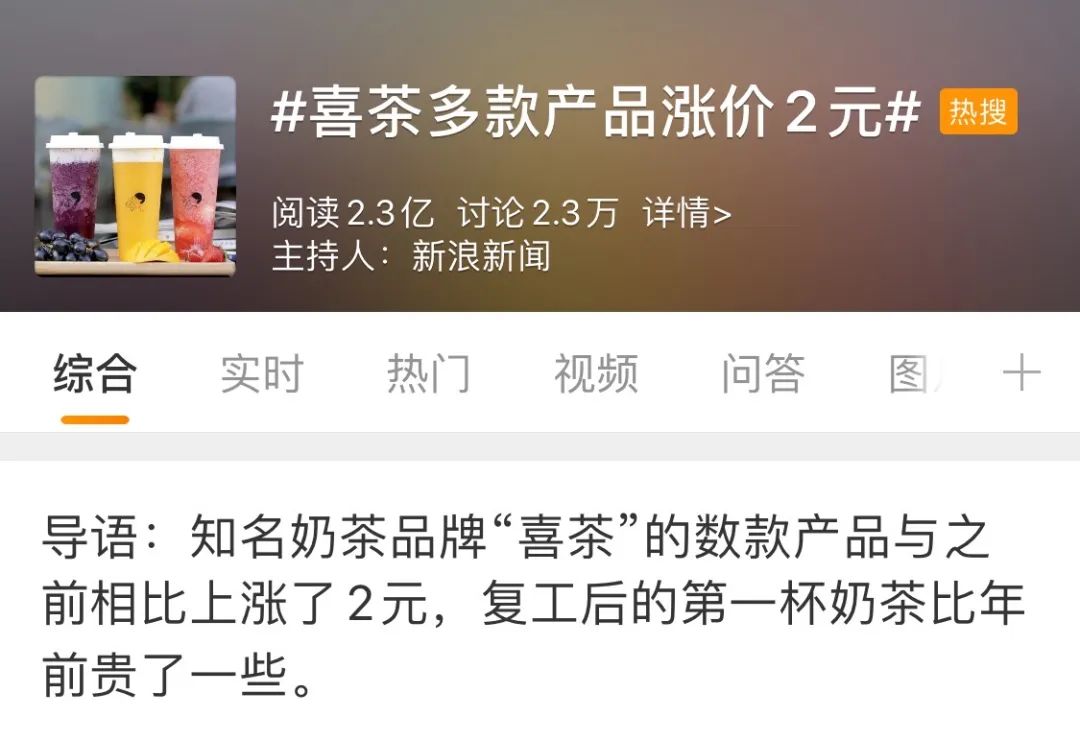Open the 热门 tab
1080x741 pixels.
point(428,375)
